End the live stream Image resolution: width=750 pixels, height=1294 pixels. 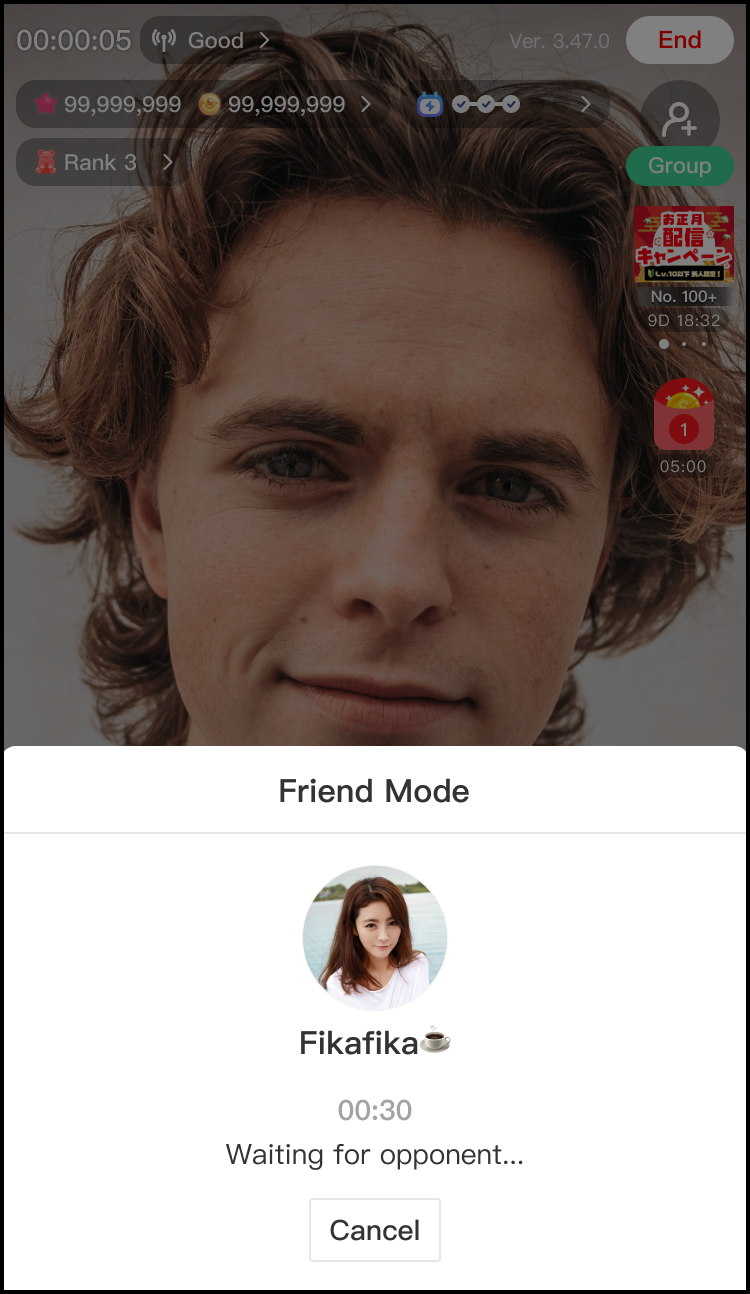pos(680,40)
